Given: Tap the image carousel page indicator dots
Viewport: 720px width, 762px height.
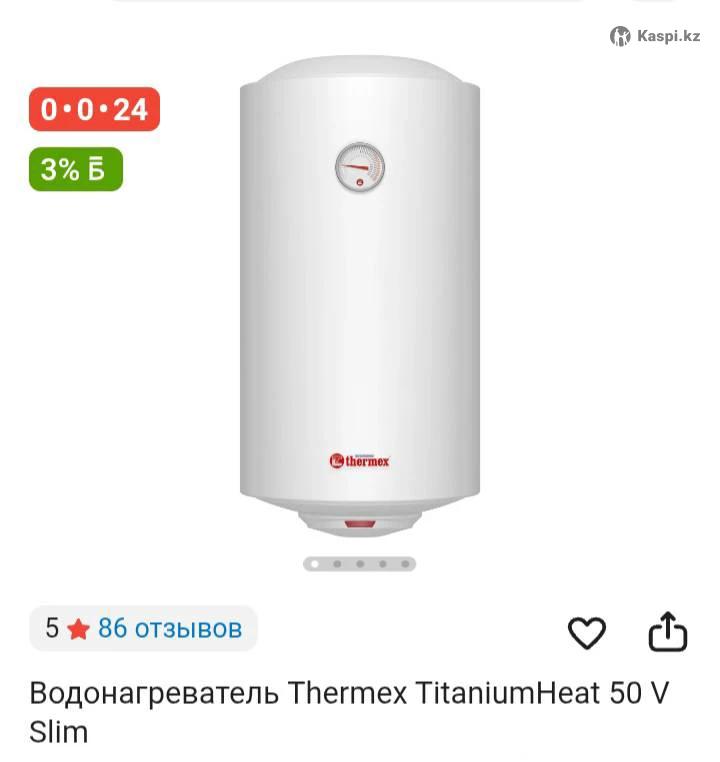Looking at the screenshot, I should [x=360, y=564].
